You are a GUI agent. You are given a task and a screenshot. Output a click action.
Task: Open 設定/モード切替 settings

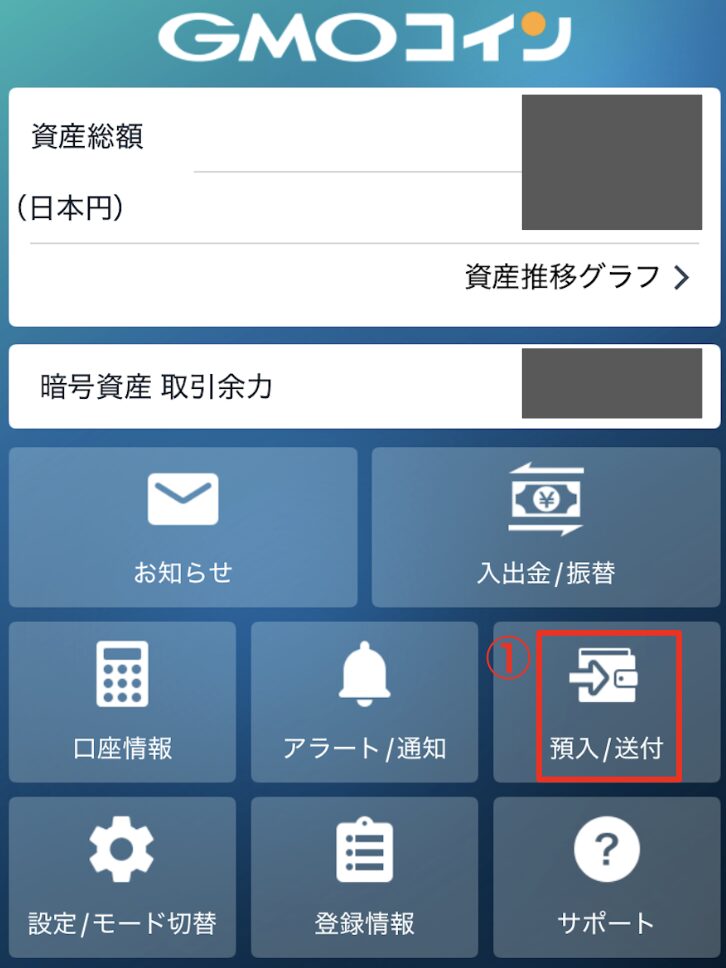coord(122,877)
